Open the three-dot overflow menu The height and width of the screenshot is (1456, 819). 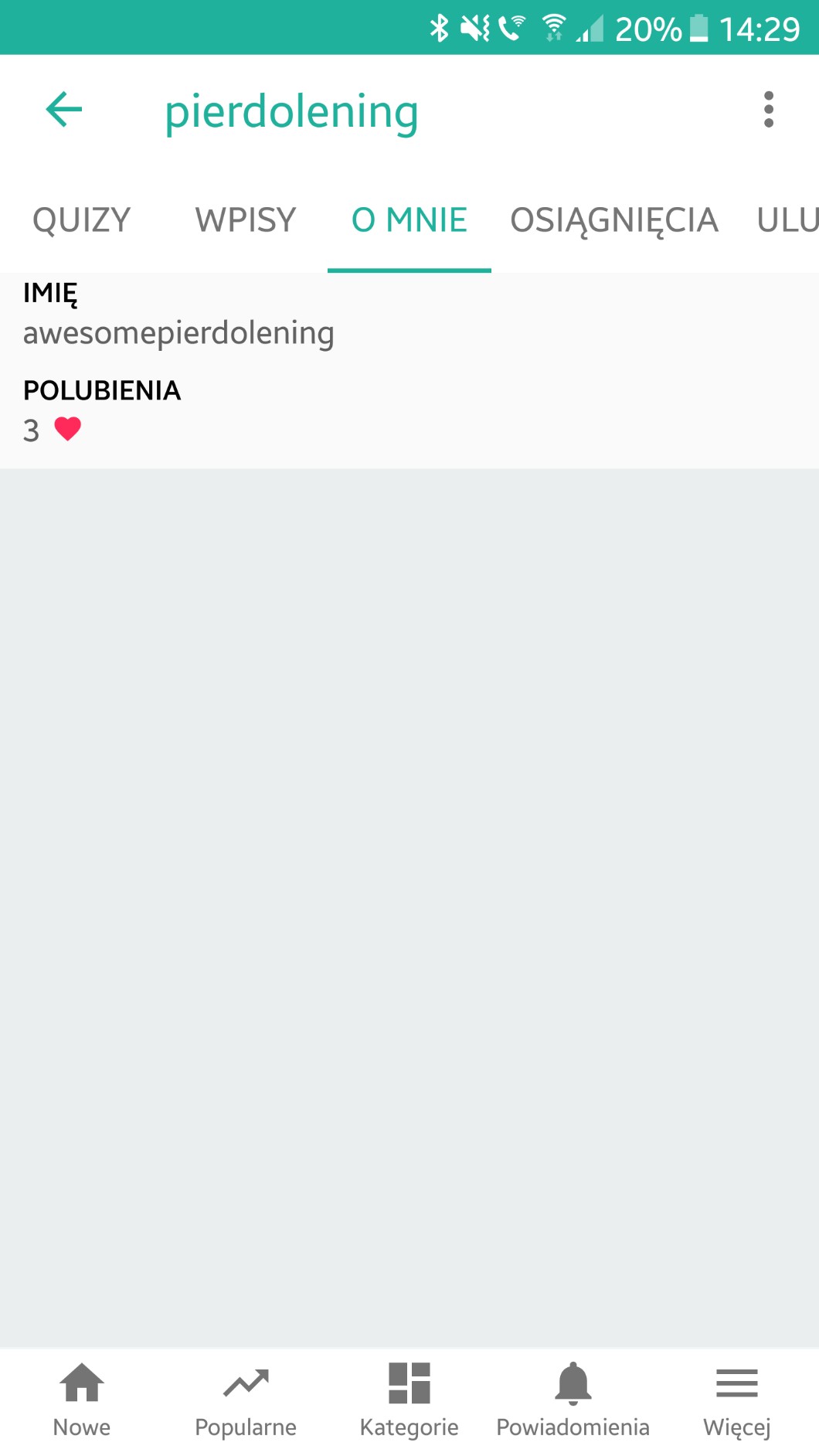[x=768, y=110]
